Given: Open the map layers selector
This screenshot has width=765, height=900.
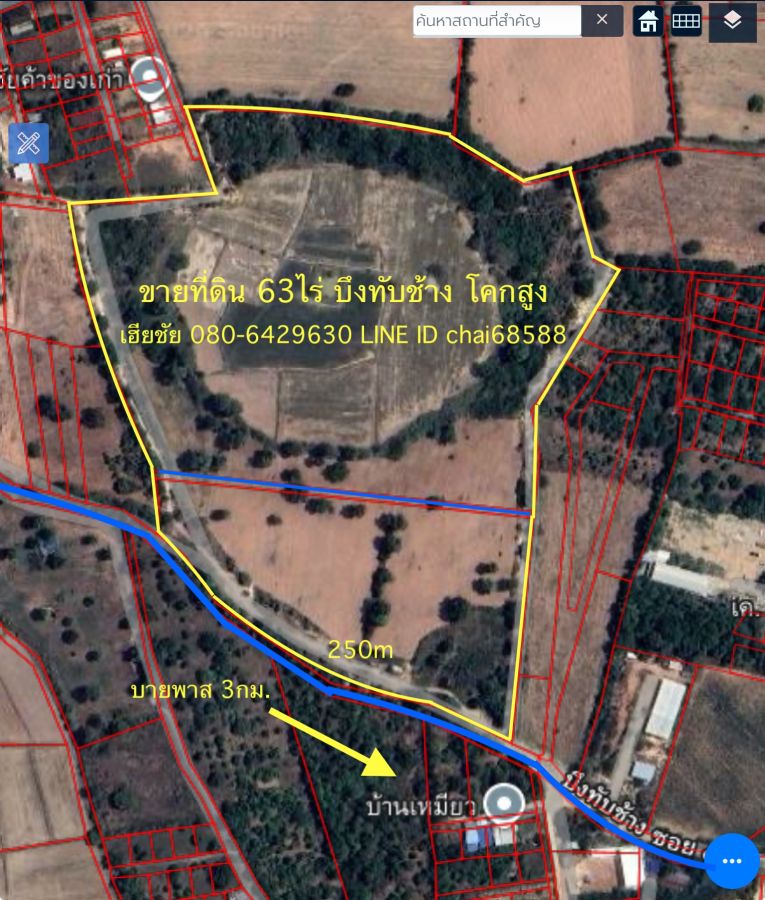Looking at the screenshot, I should pos(733,21).
